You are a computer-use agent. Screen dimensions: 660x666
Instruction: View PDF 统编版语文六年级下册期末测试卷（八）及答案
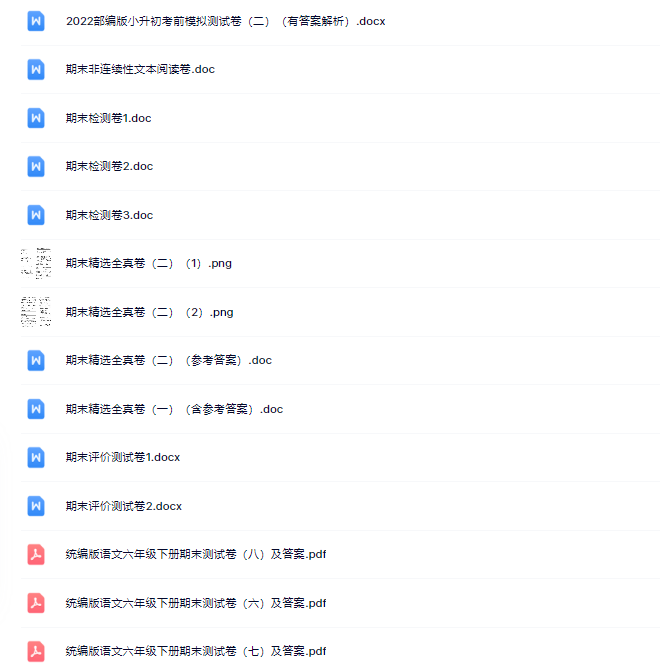coord(196,554)
